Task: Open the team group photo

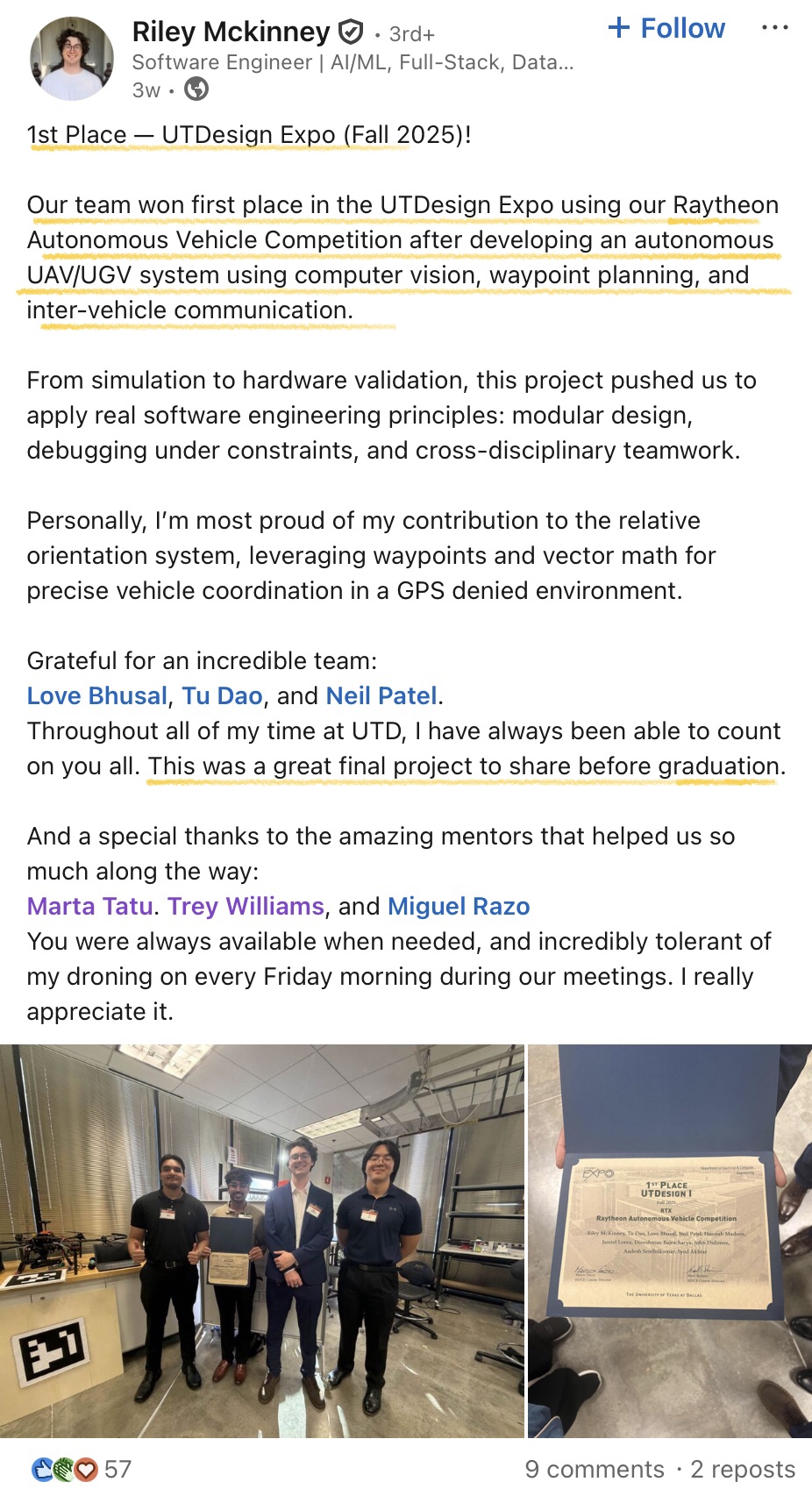Action: click(261, 1241)
